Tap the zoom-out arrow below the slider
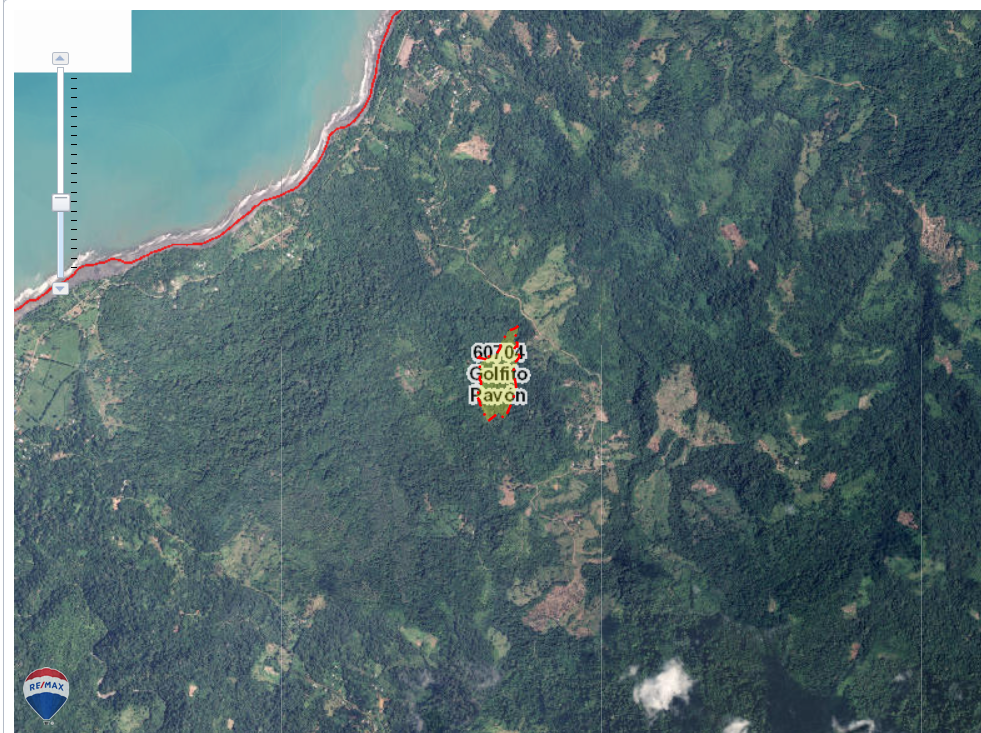This screenshot has width=981, height=733. click(60, 288)
